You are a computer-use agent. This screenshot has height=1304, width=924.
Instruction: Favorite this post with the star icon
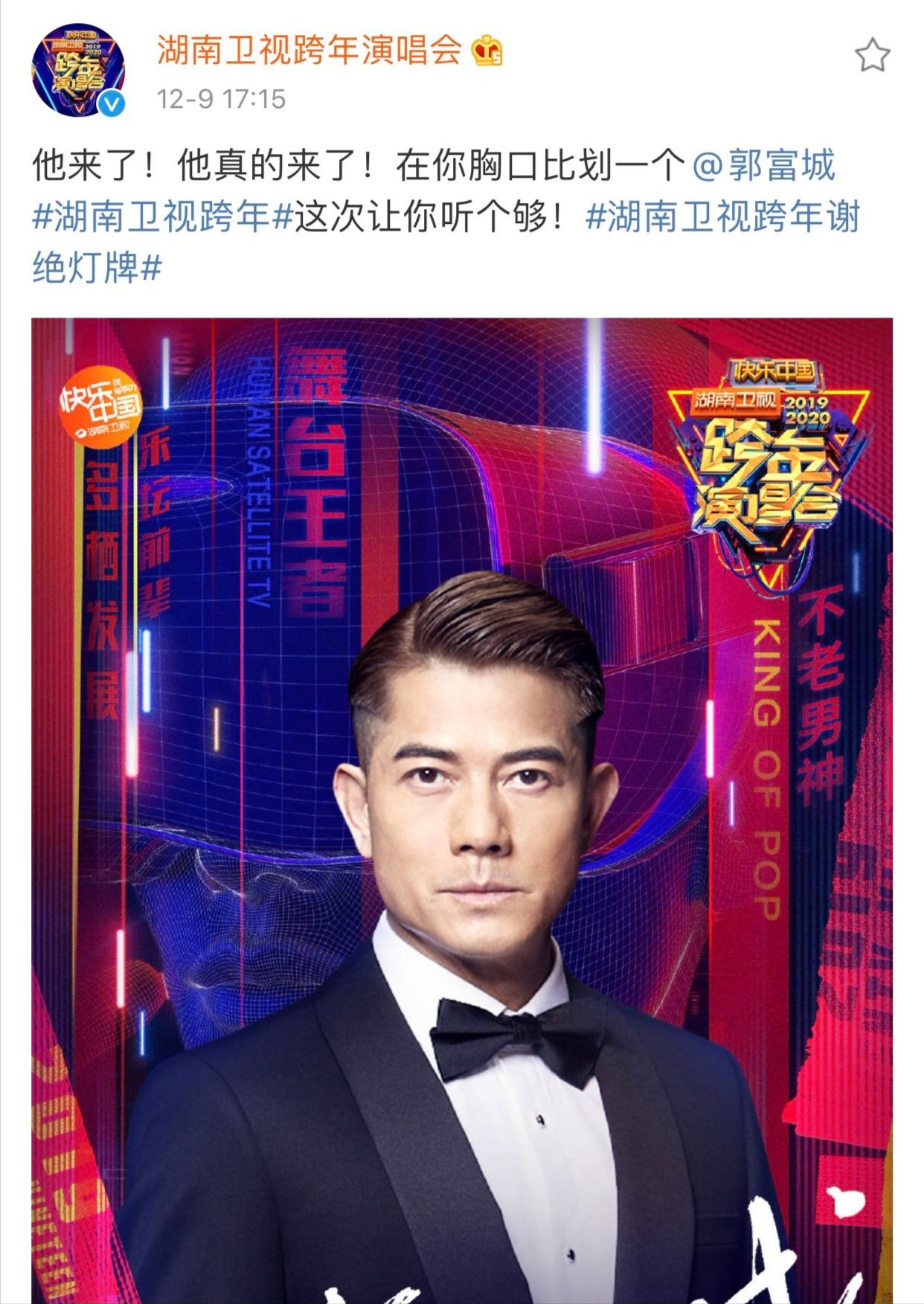(x=872, y=56)
